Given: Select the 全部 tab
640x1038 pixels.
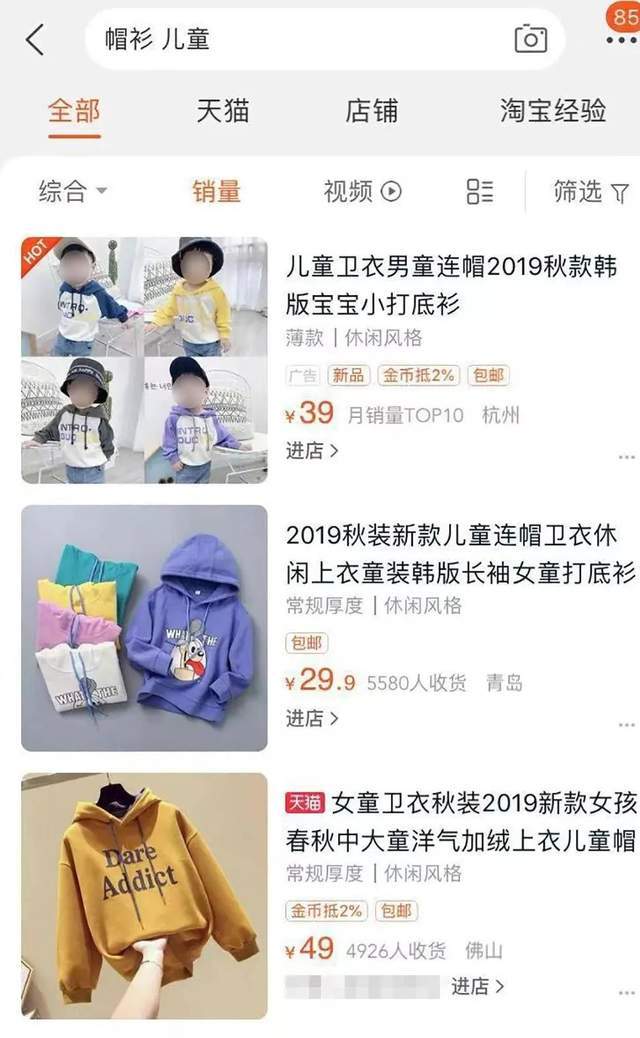Looking at the screenshot, I should [x=74, y=111].
